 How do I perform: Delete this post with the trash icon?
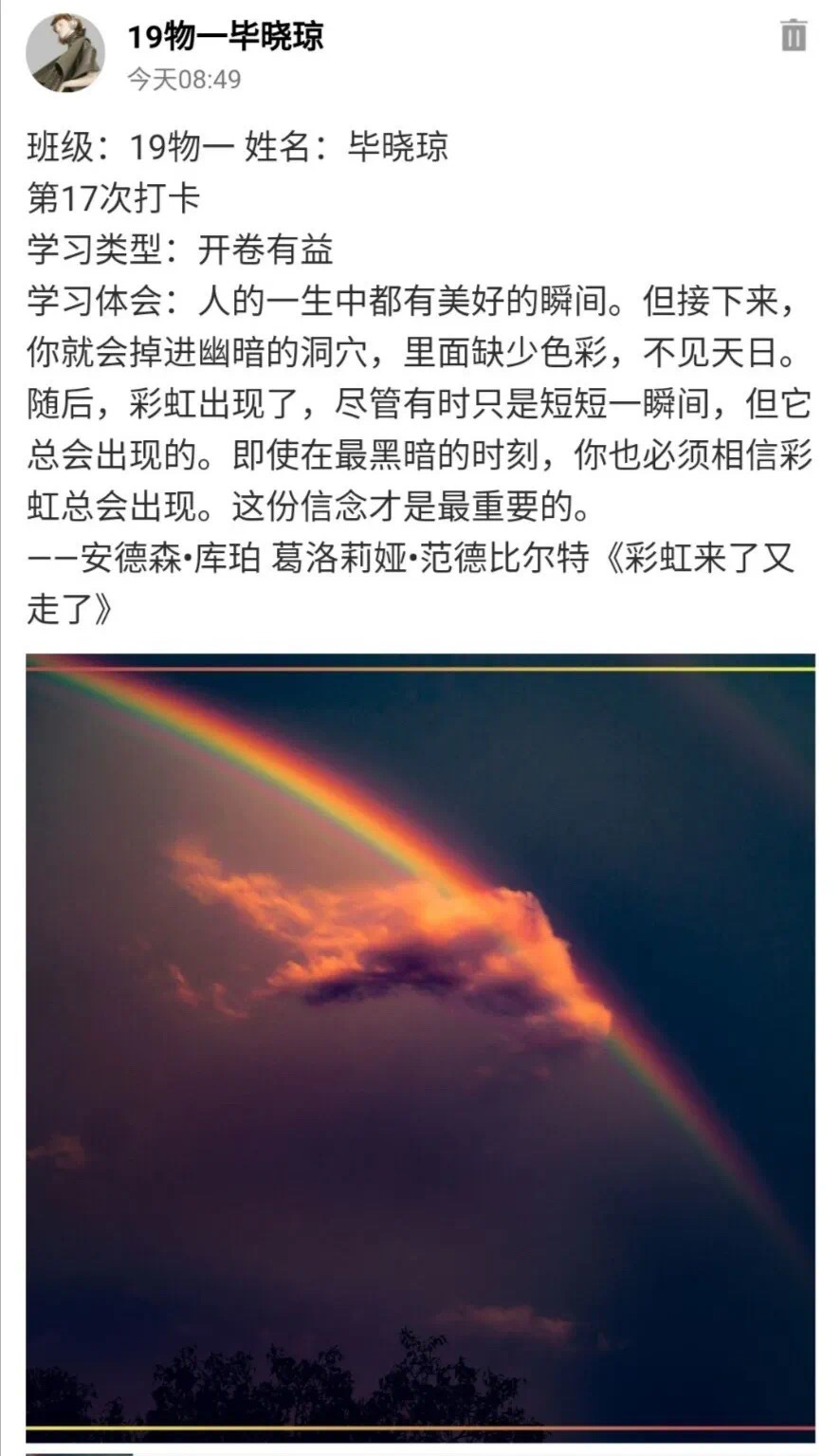click(x=793, y=36)
